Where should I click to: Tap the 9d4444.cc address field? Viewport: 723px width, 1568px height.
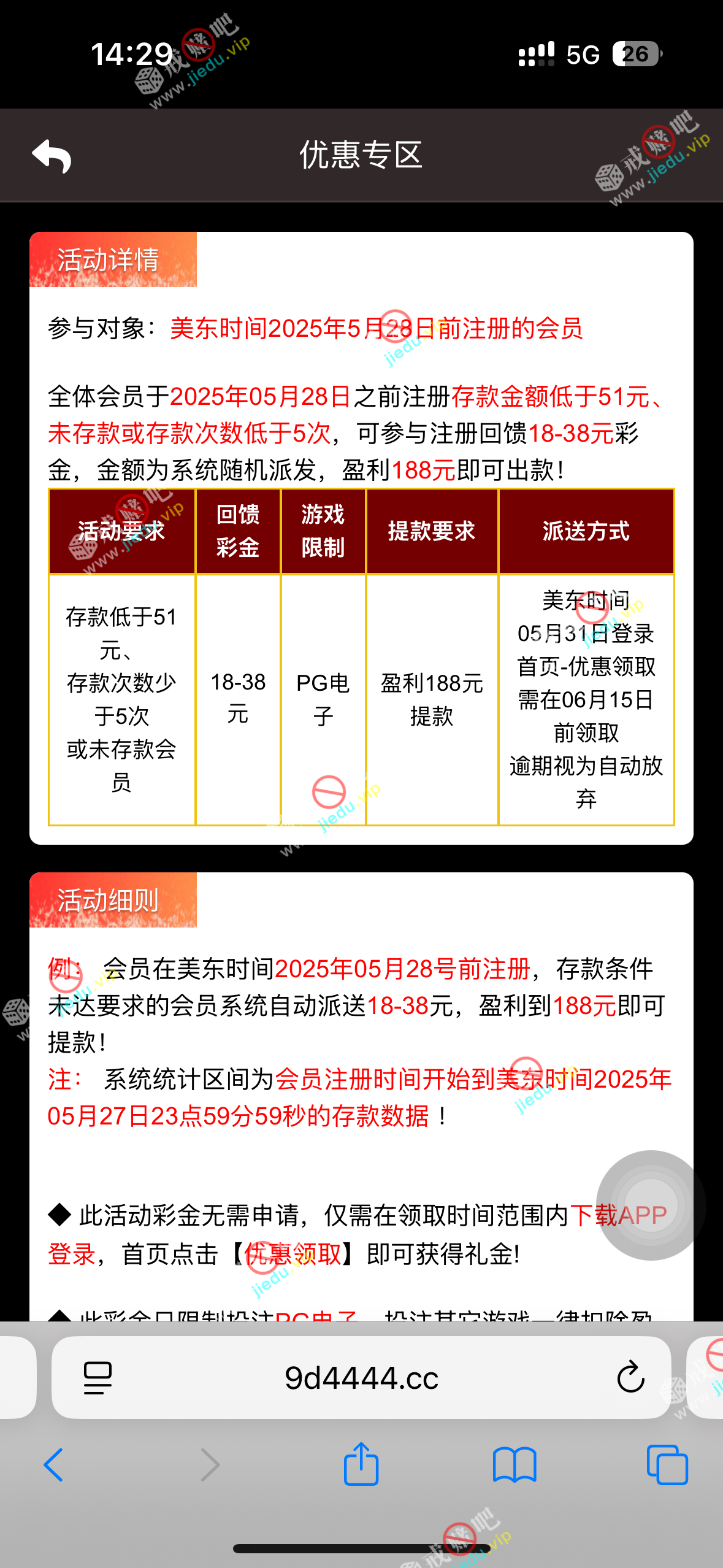(361, 1378)
